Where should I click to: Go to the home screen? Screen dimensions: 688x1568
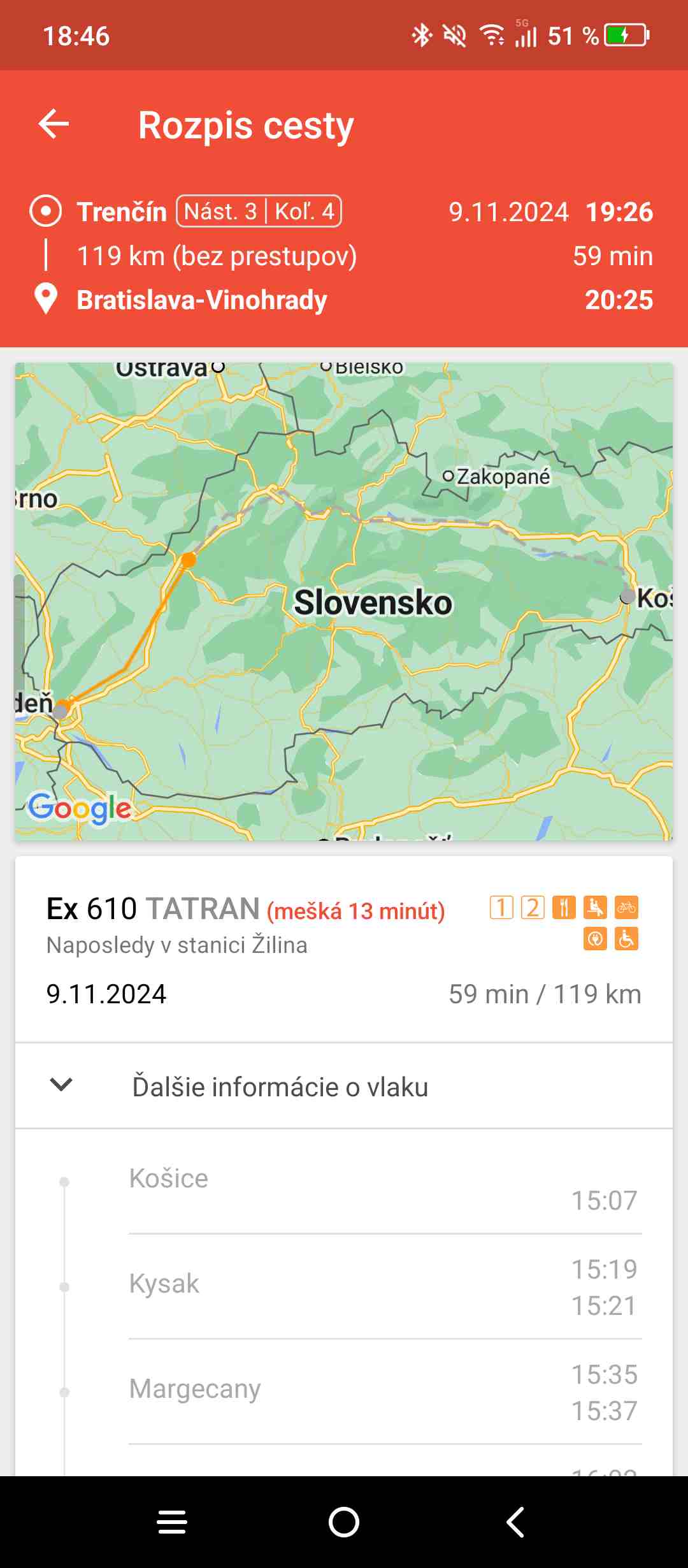(344, 1522)
